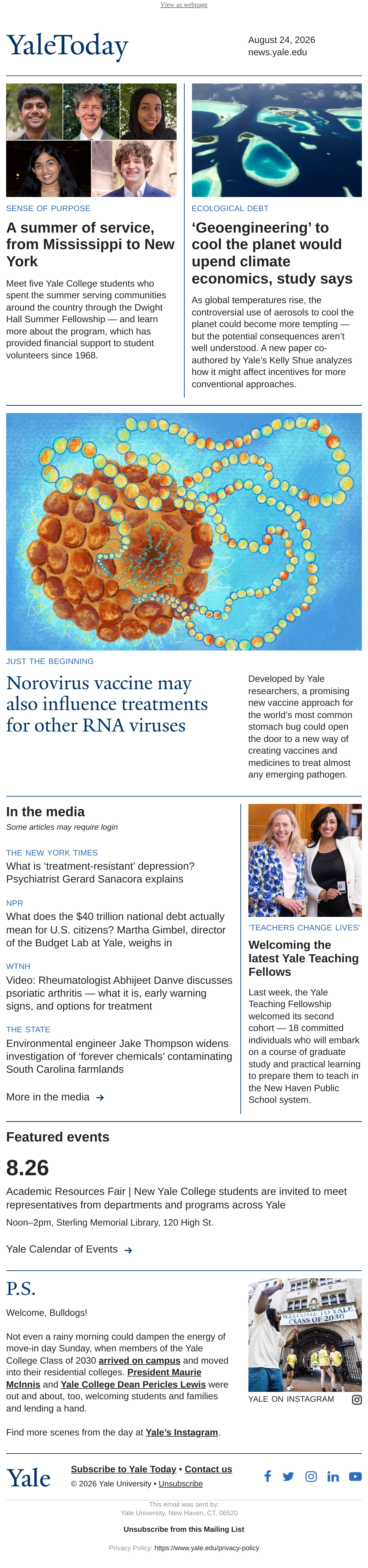
Task: Tap More in the media
Action: [x=55, y=1097]
